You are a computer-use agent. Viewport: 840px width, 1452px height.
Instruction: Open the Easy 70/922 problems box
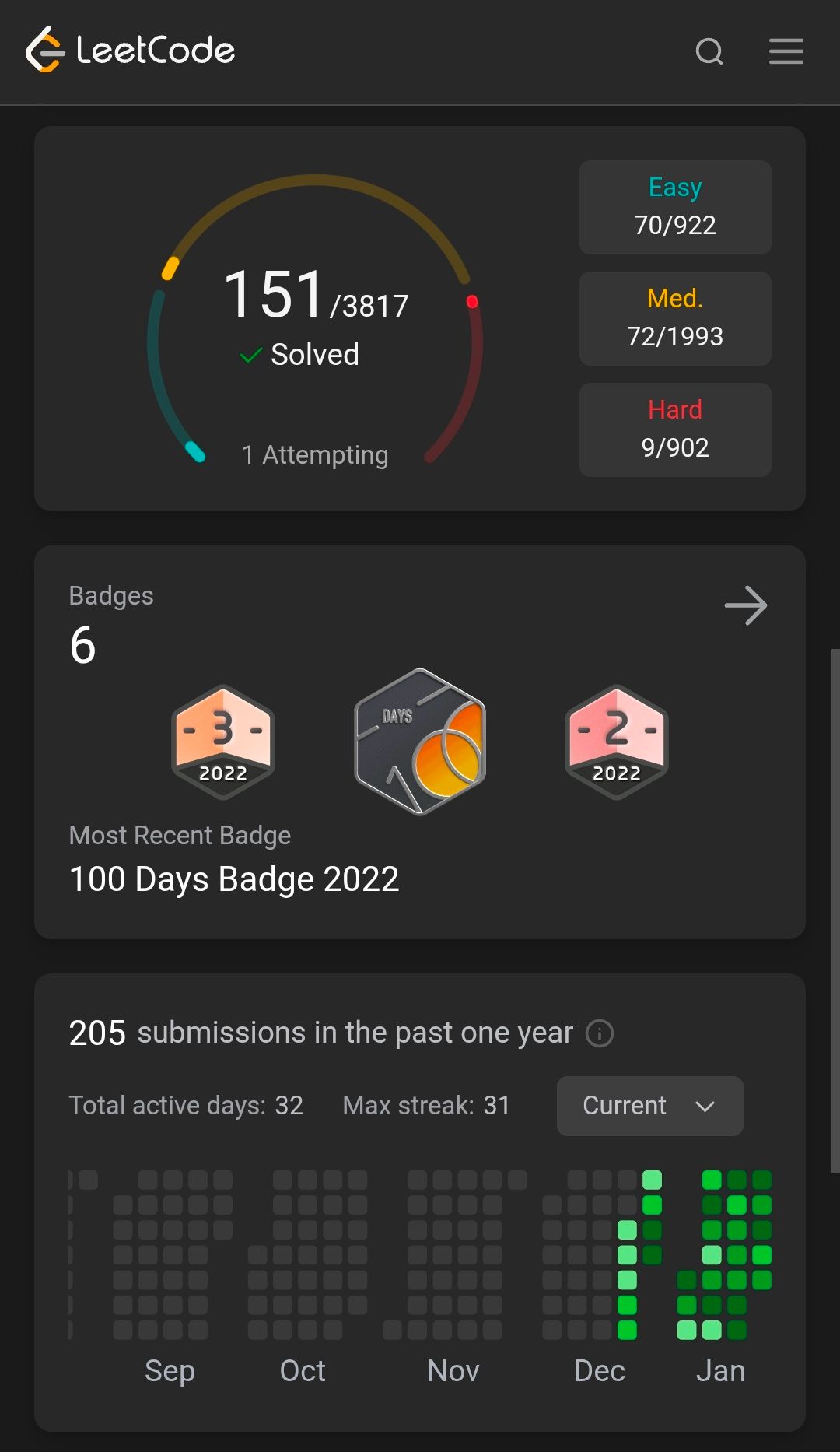[674, 207]
